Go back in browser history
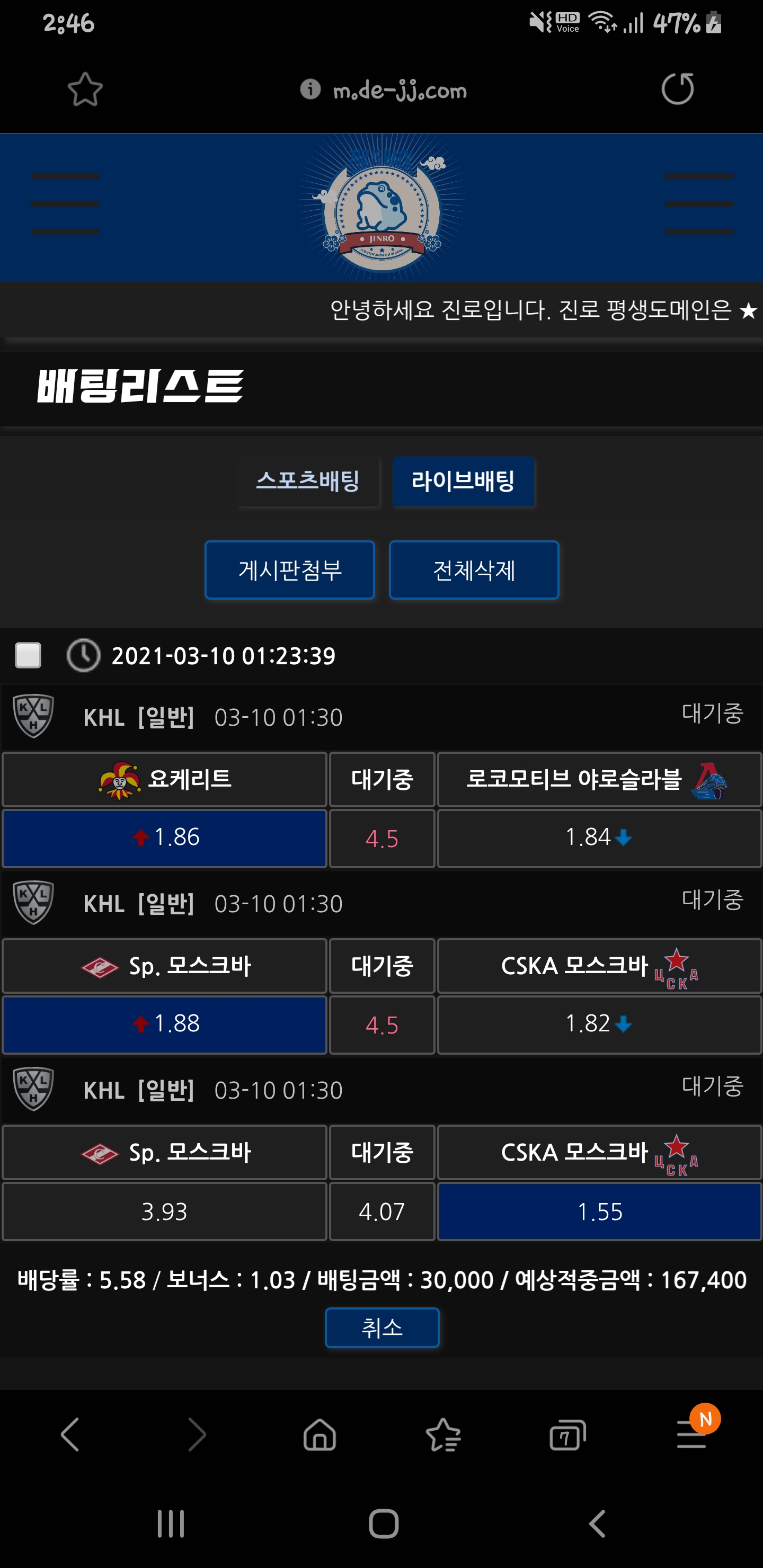Viewport: 763px width, 1568px height. click(x=70, y=1435)
